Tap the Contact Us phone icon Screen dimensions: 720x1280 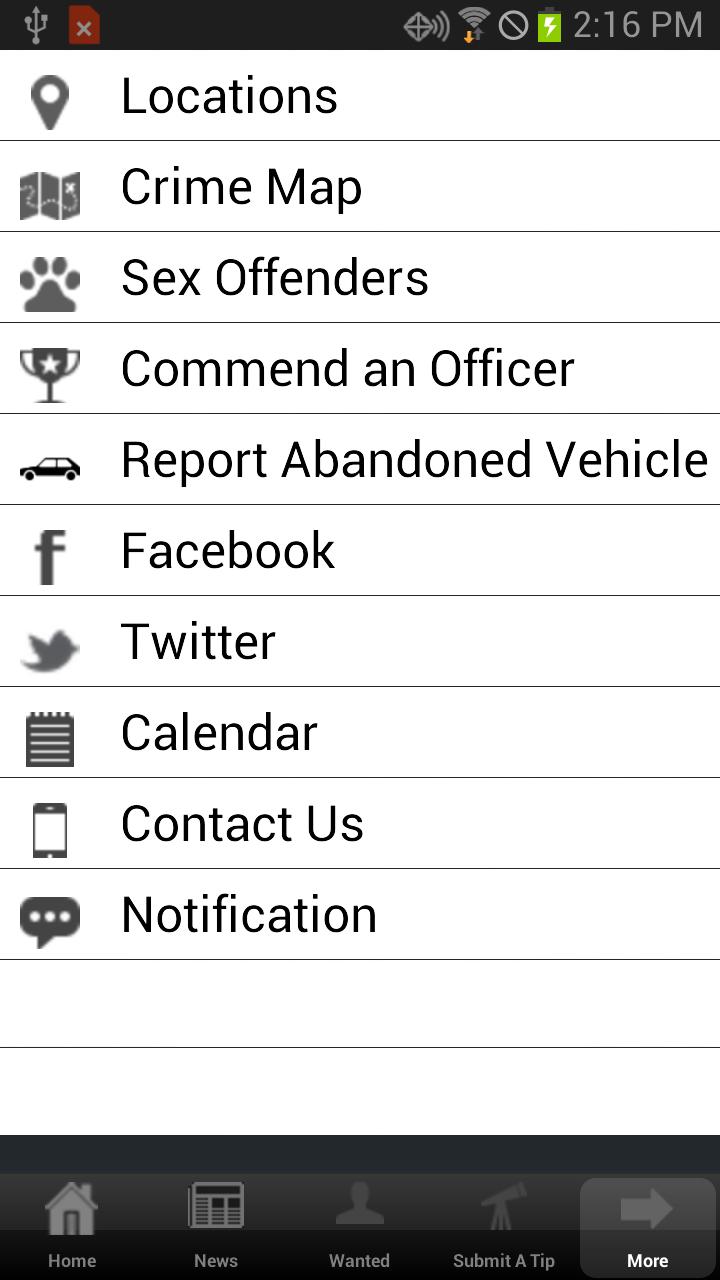coord(49,823)
